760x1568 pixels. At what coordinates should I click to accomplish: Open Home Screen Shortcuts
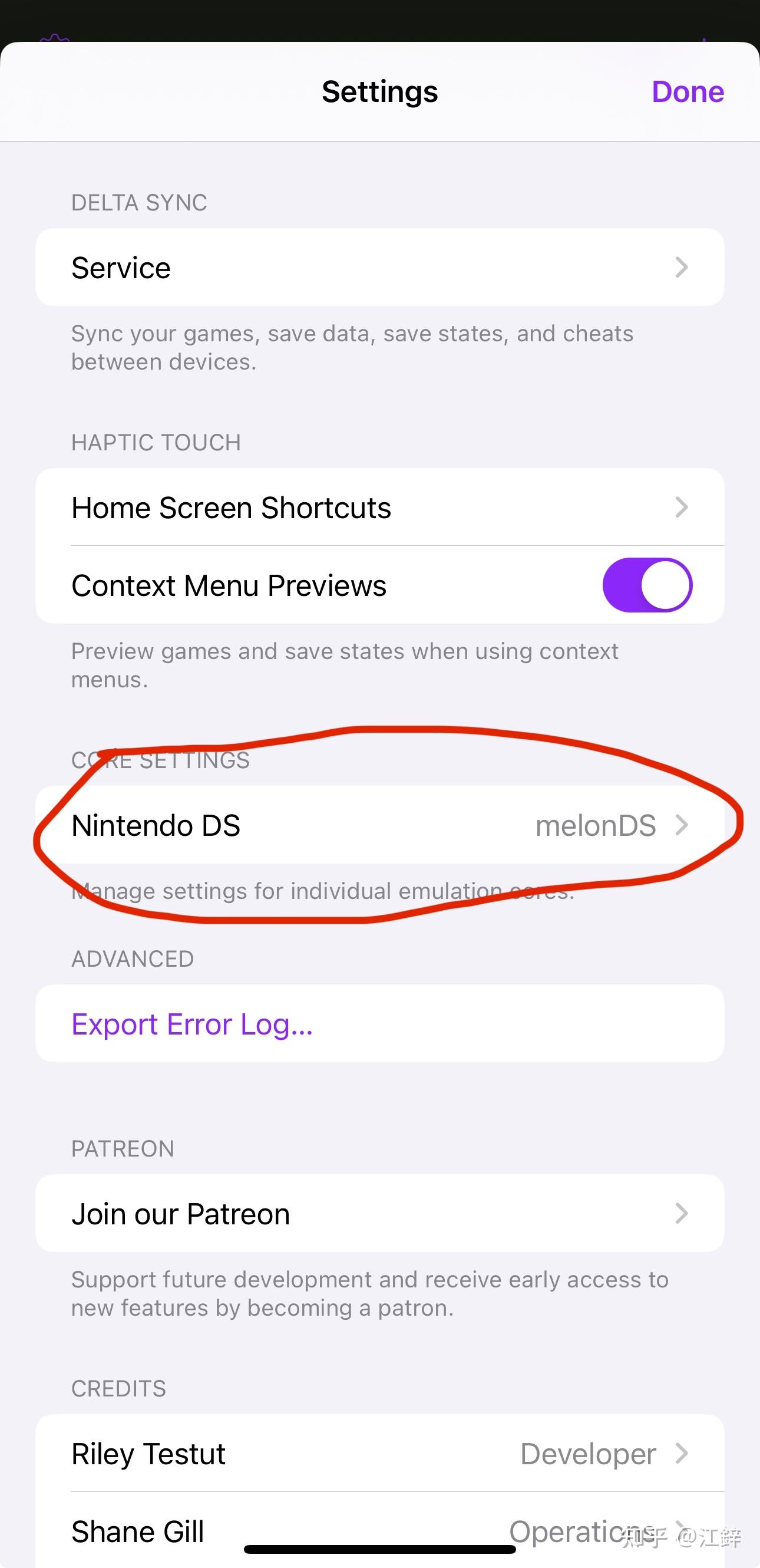coord(379,507)
